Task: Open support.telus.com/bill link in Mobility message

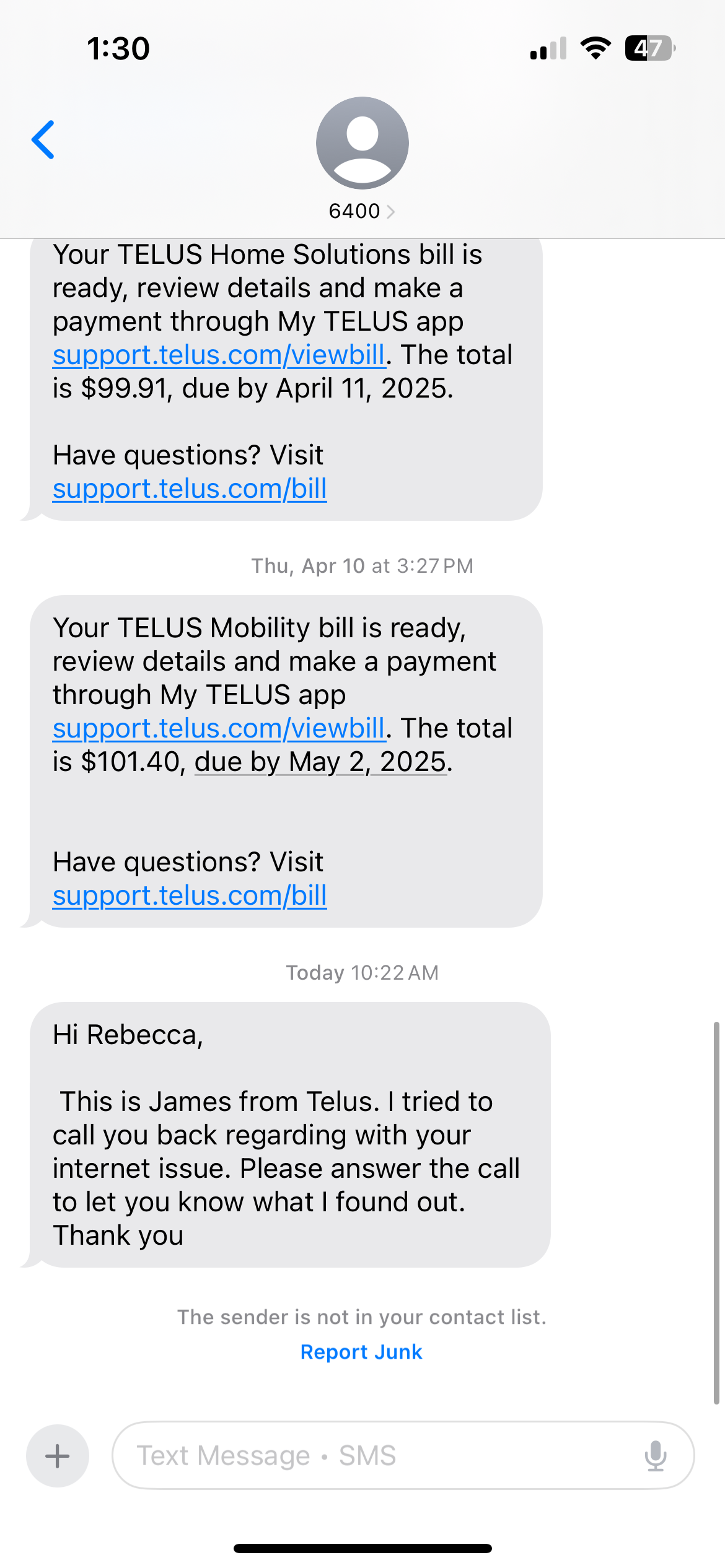Action: tap(190, 896)
